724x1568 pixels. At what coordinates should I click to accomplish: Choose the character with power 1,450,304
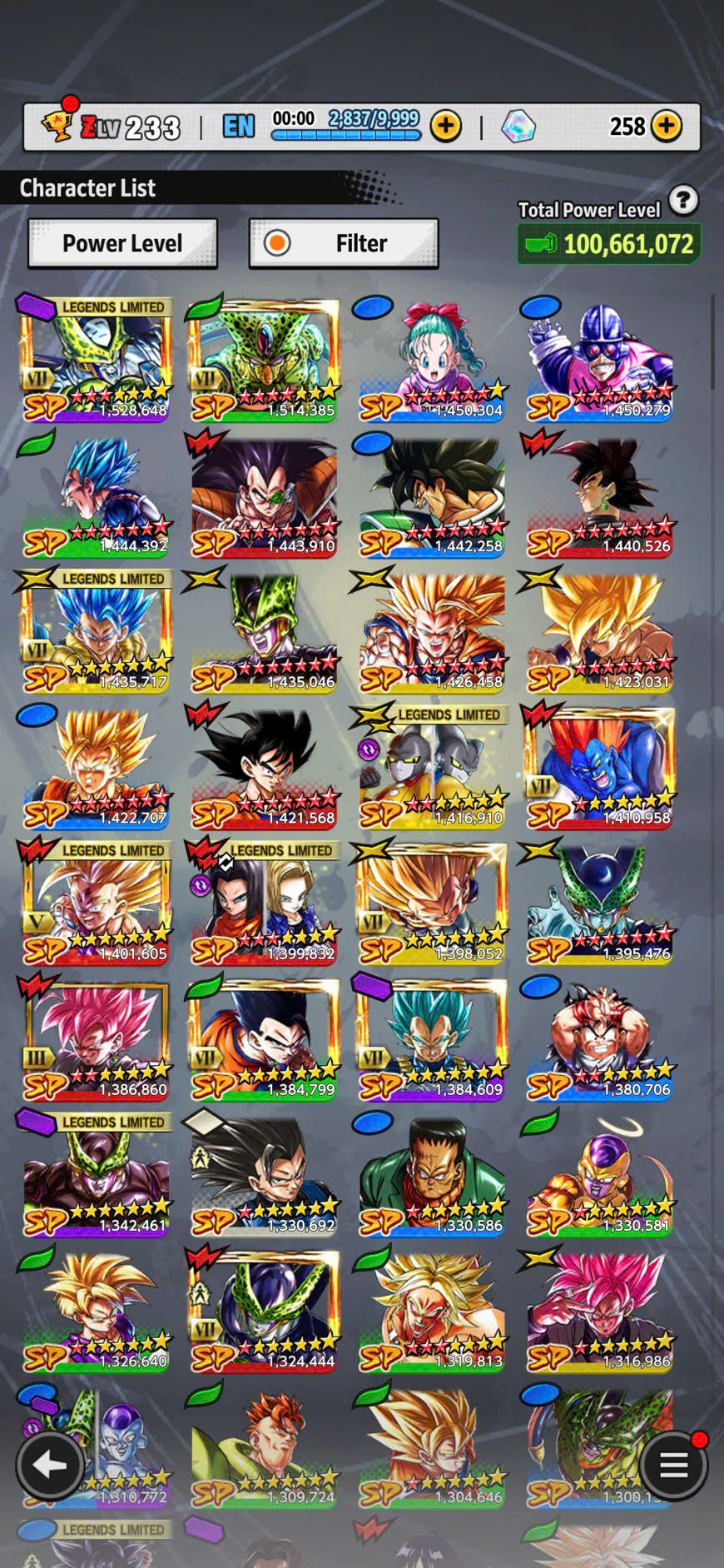click(x=432, y=359)
